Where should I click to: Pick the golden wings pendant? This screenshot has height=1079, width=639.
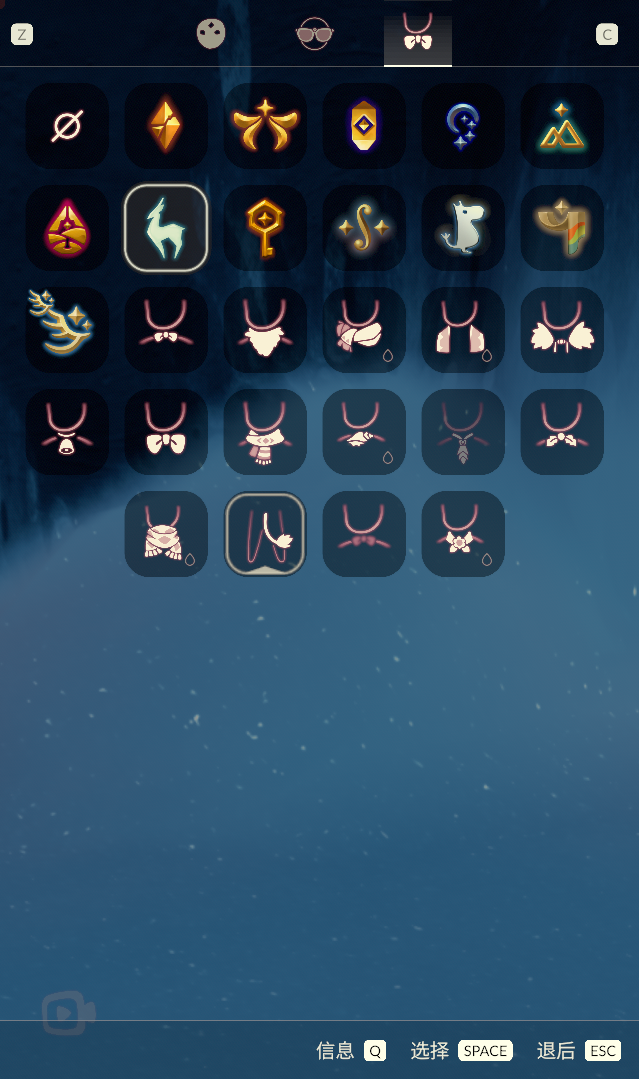point(265,126)
